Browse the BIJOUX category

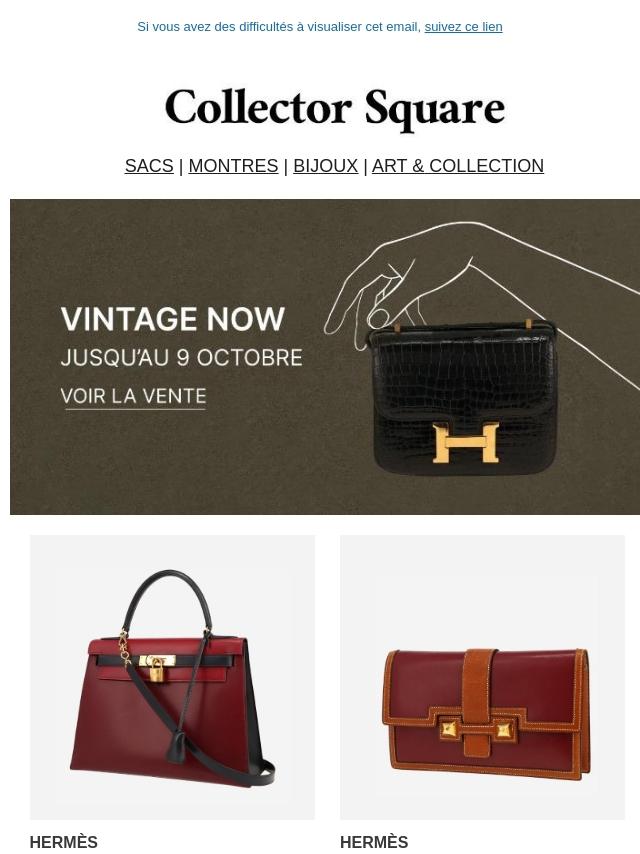(x=325, y=166)
